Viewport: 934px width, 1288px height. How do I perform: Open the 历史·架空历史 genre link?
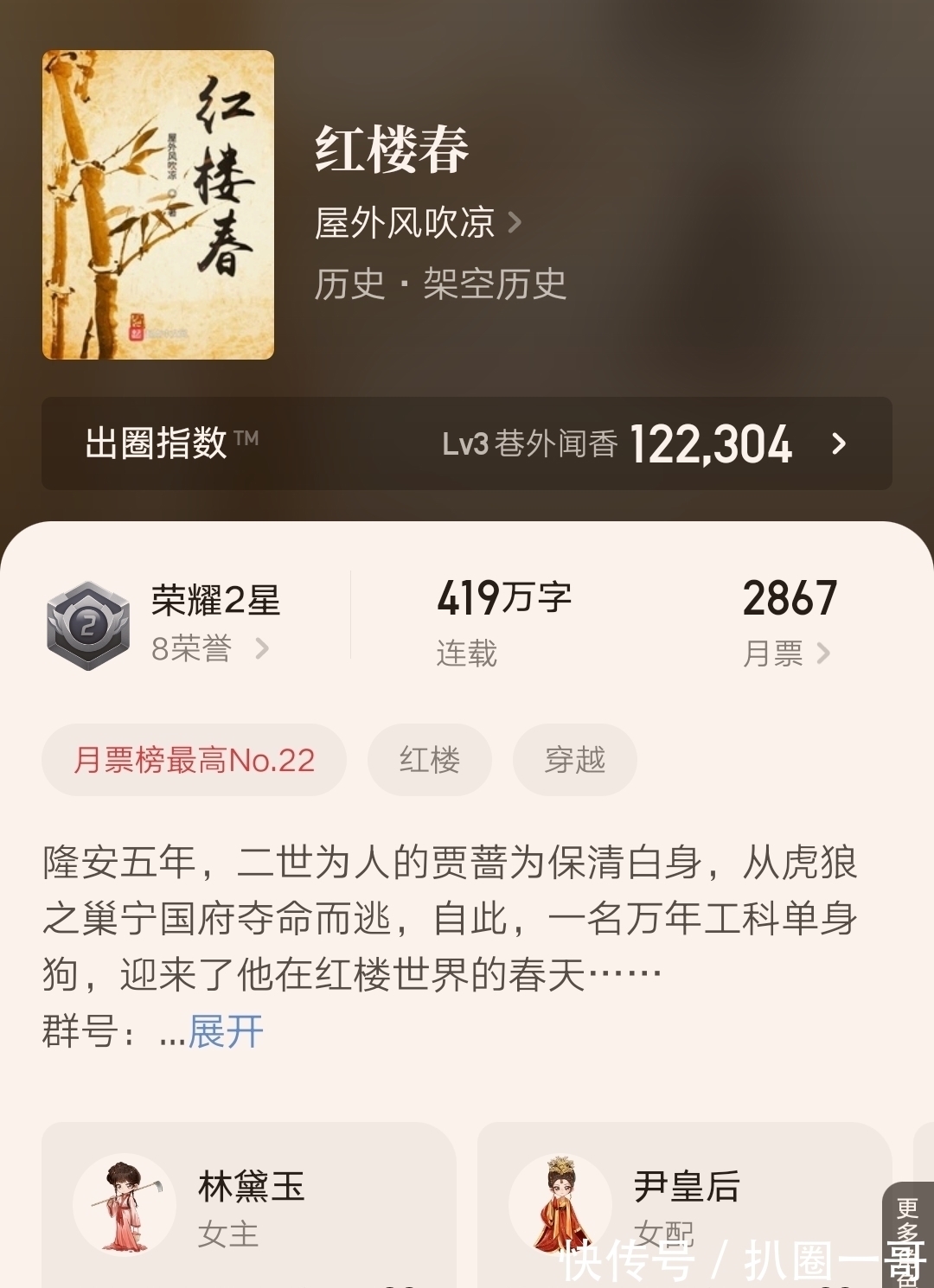(x=441, y=286)
